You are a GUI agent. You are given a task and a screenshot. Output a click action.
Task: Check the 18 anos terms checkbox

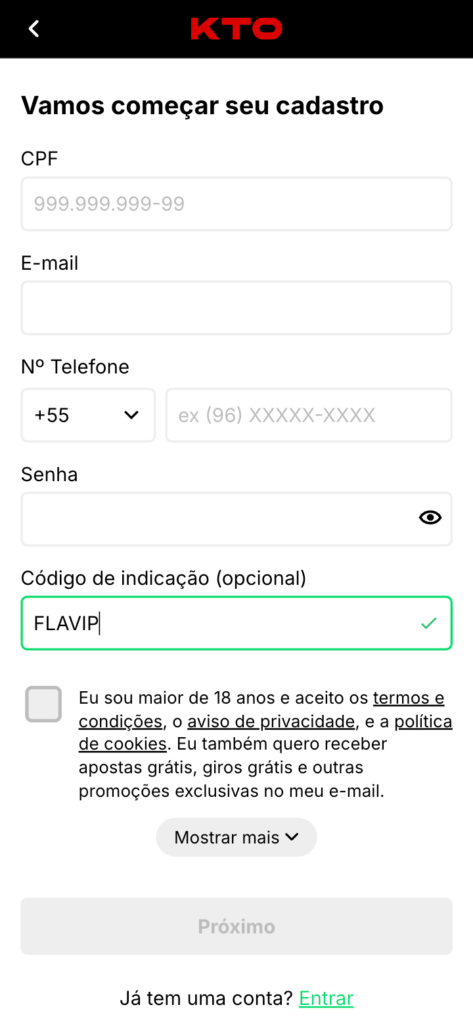(x=44, y=704)
